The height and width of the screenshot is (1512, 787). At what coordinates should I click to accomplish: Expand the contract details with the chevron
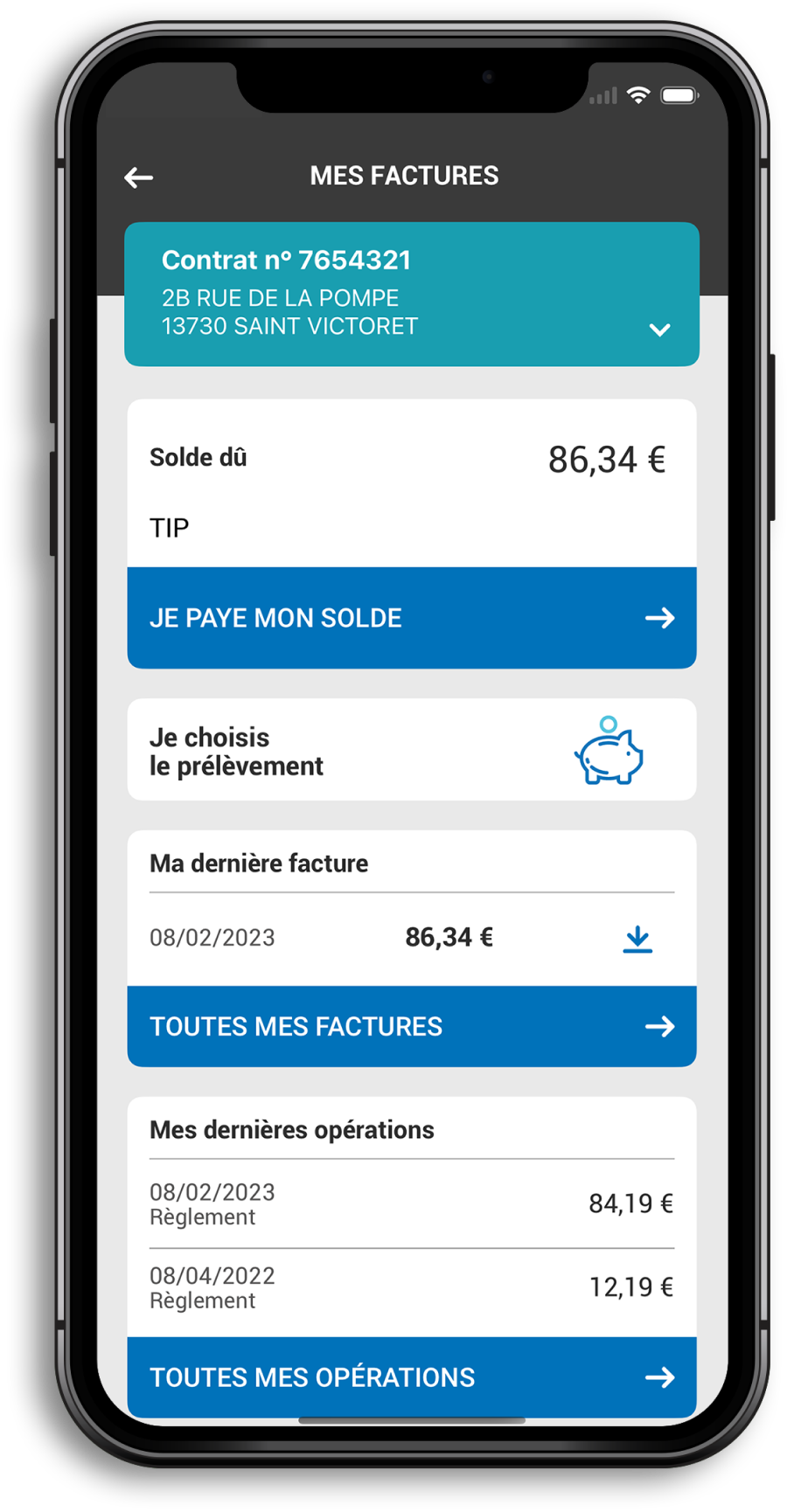click(660, 330)
